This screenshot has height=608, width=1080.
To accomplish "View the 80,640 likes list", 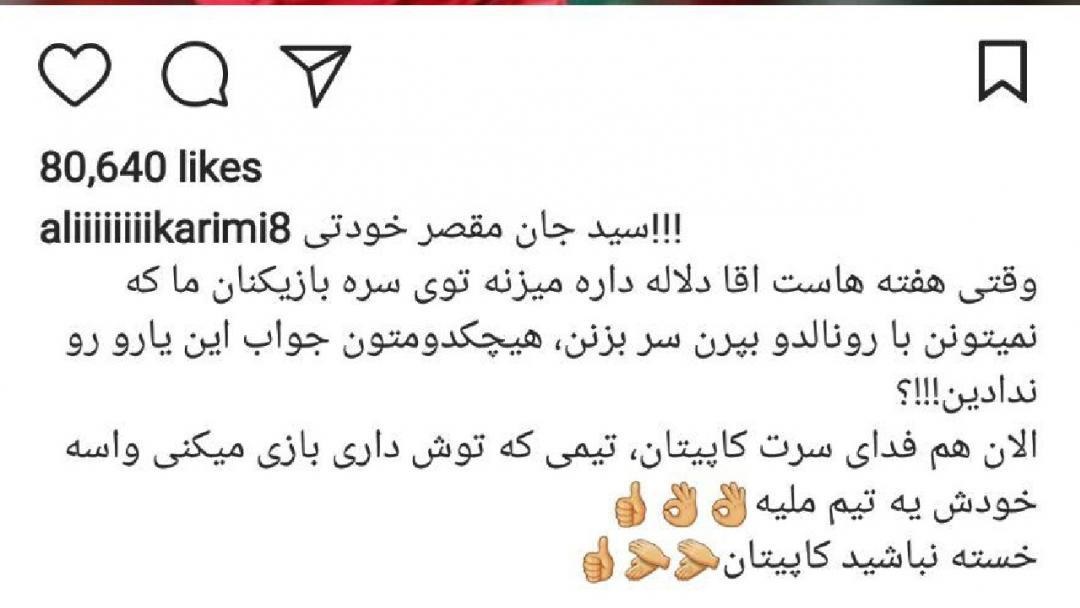I will (x=151, y=168).
